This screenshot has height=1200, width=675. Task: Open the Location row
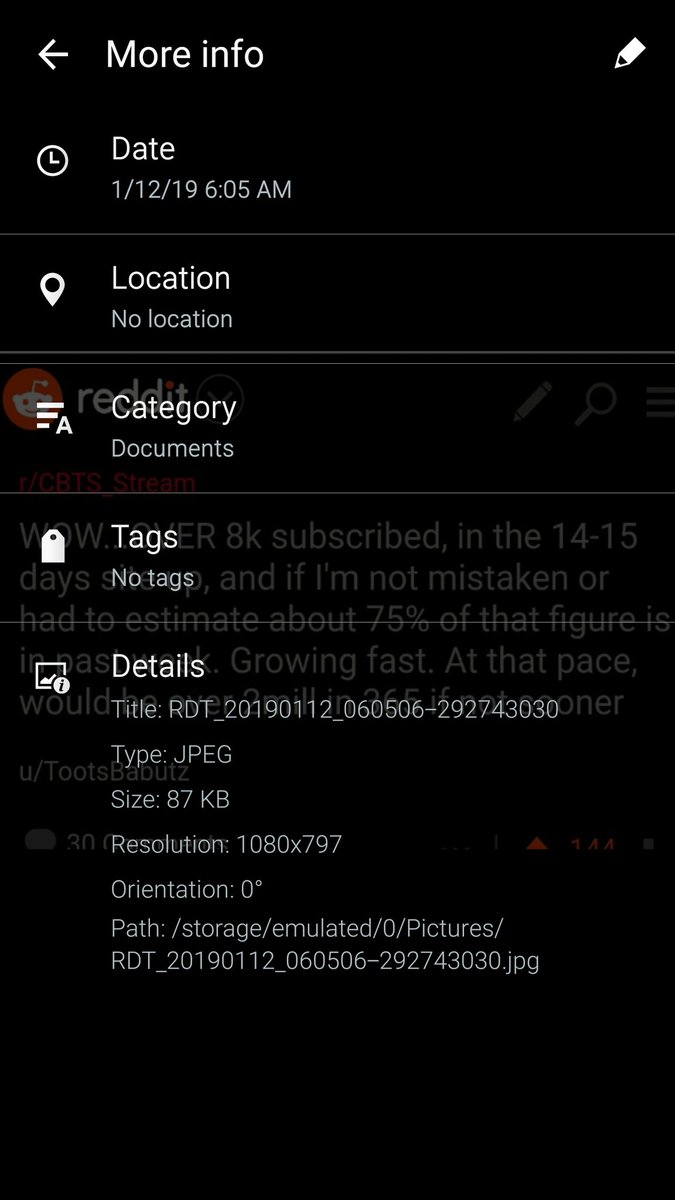point(337,297)
